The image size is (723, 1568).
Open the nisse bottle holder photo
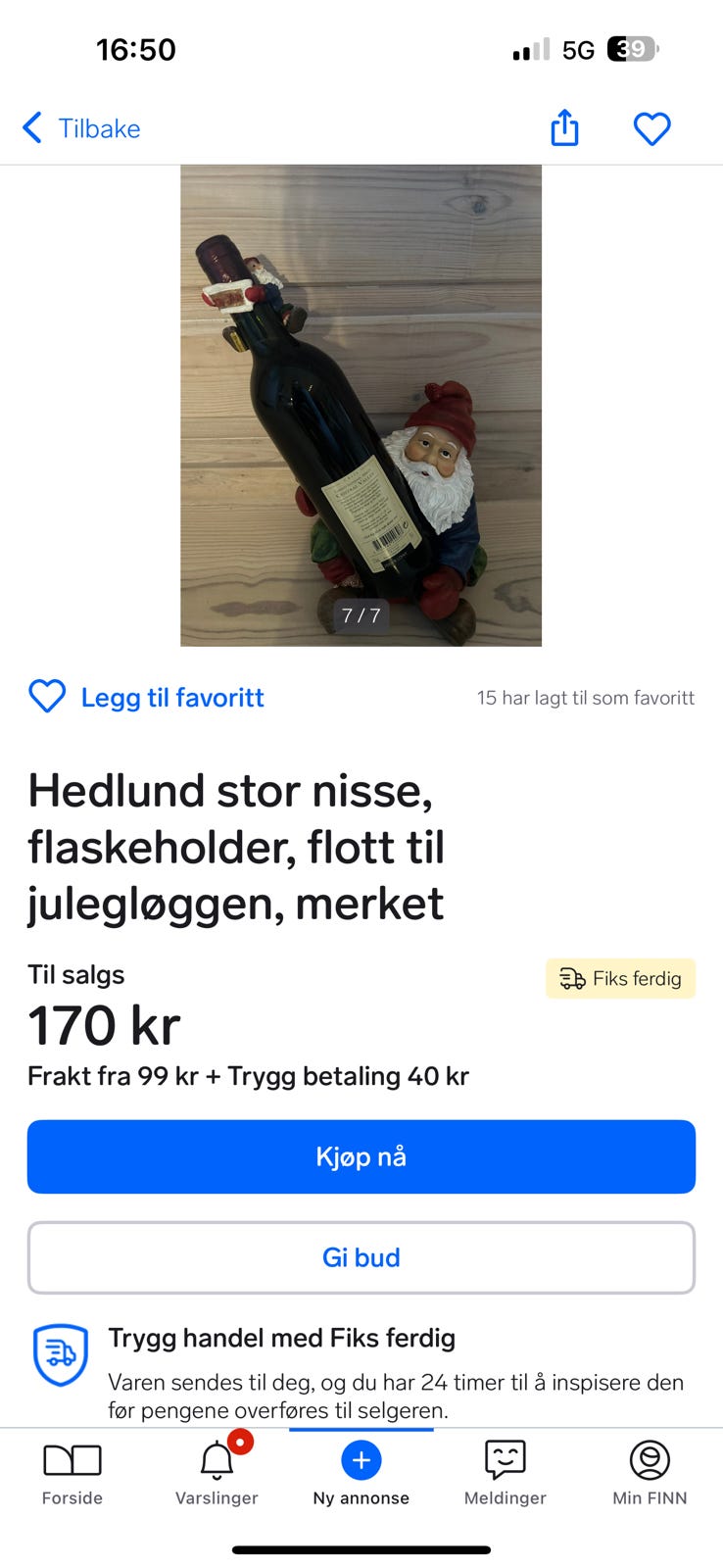tap(361, 405)
